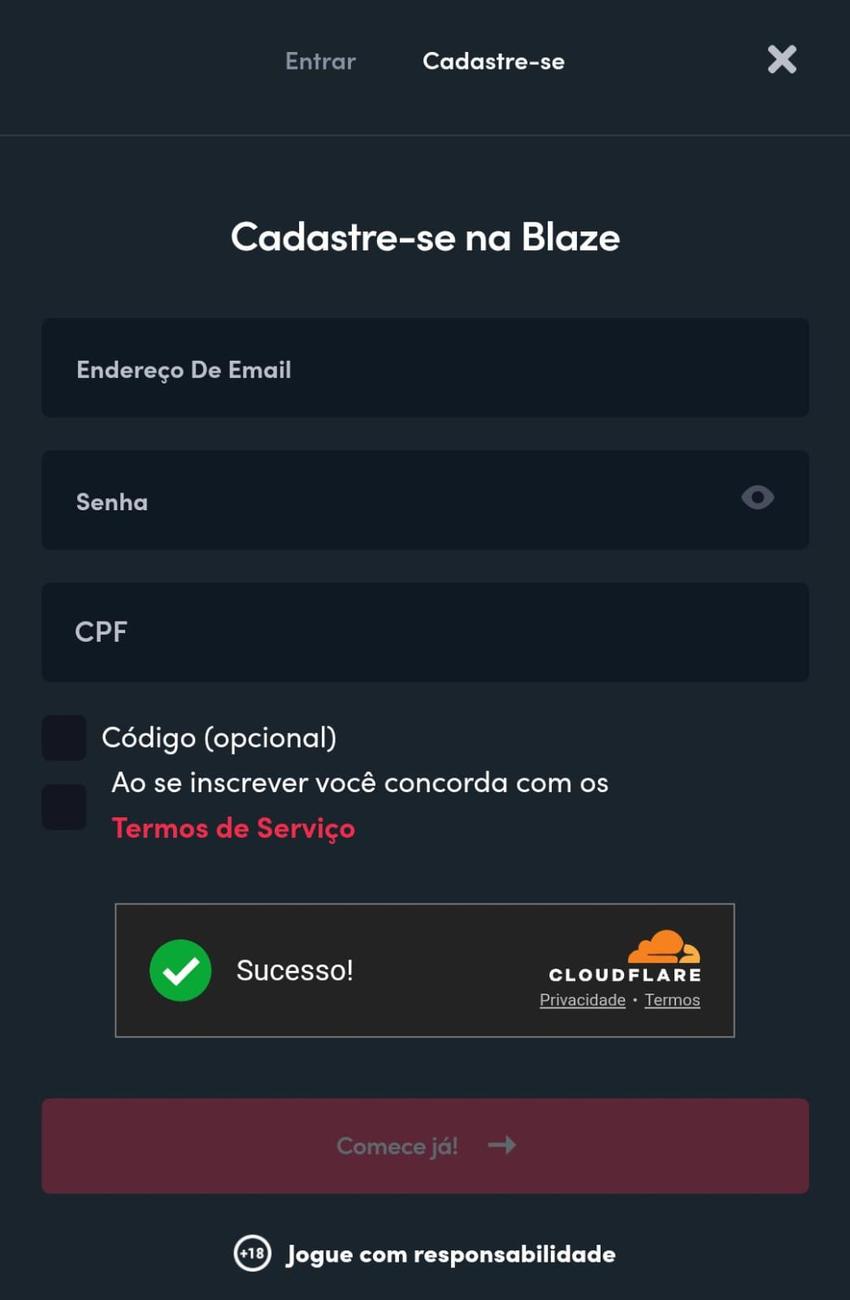Toggle password visibility with the eye icon
The width and height of the screenshot is (850, 1300).
click(758, 498)
